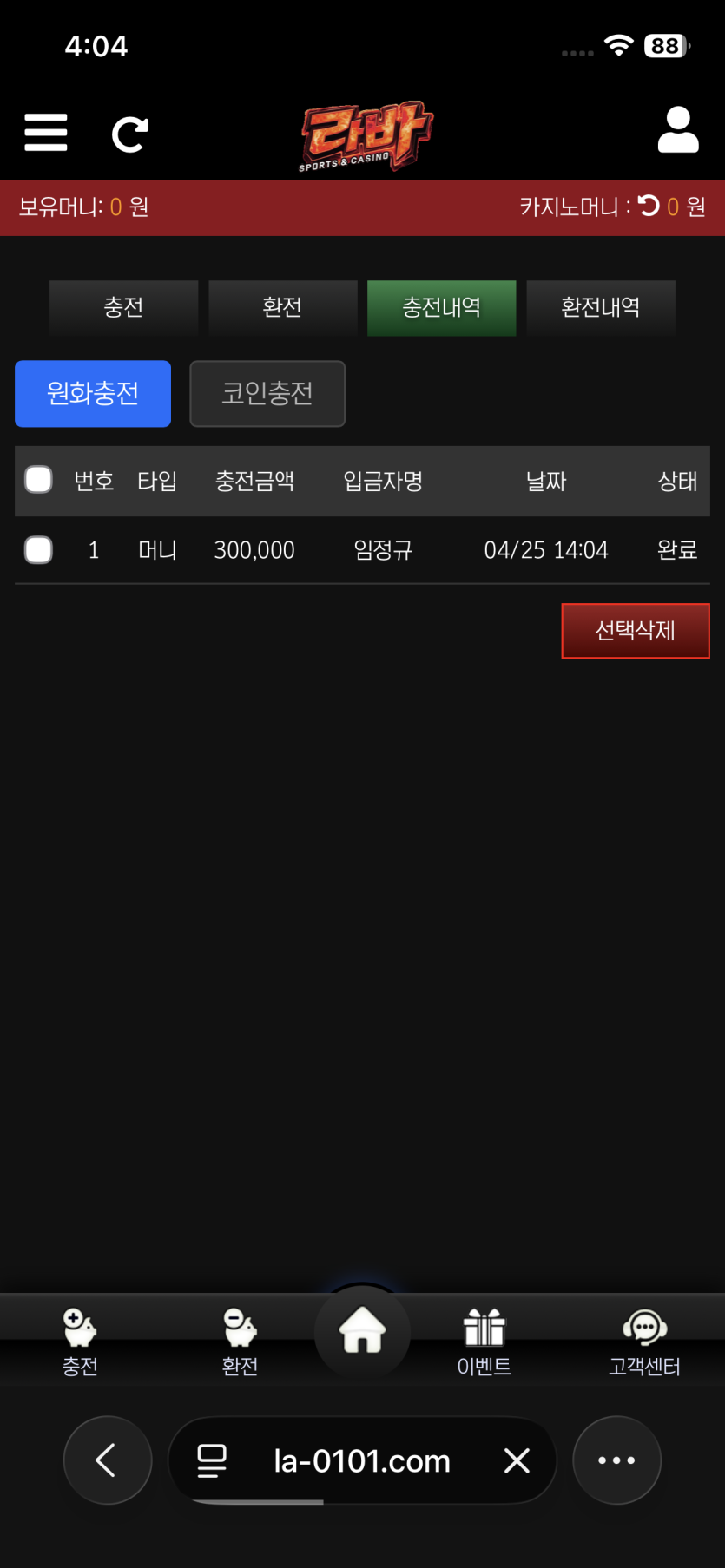Screen dimensions: 725x1568
Task: Tap the 선택삭제 button
Action: (x=635, y=631)
